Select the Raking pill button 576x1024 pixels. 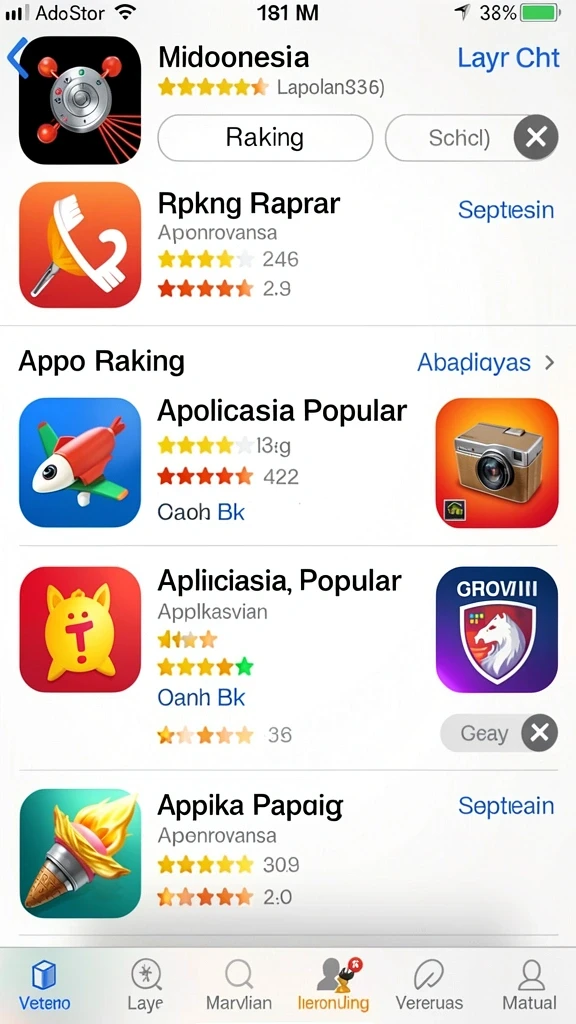tap(265, 138)
